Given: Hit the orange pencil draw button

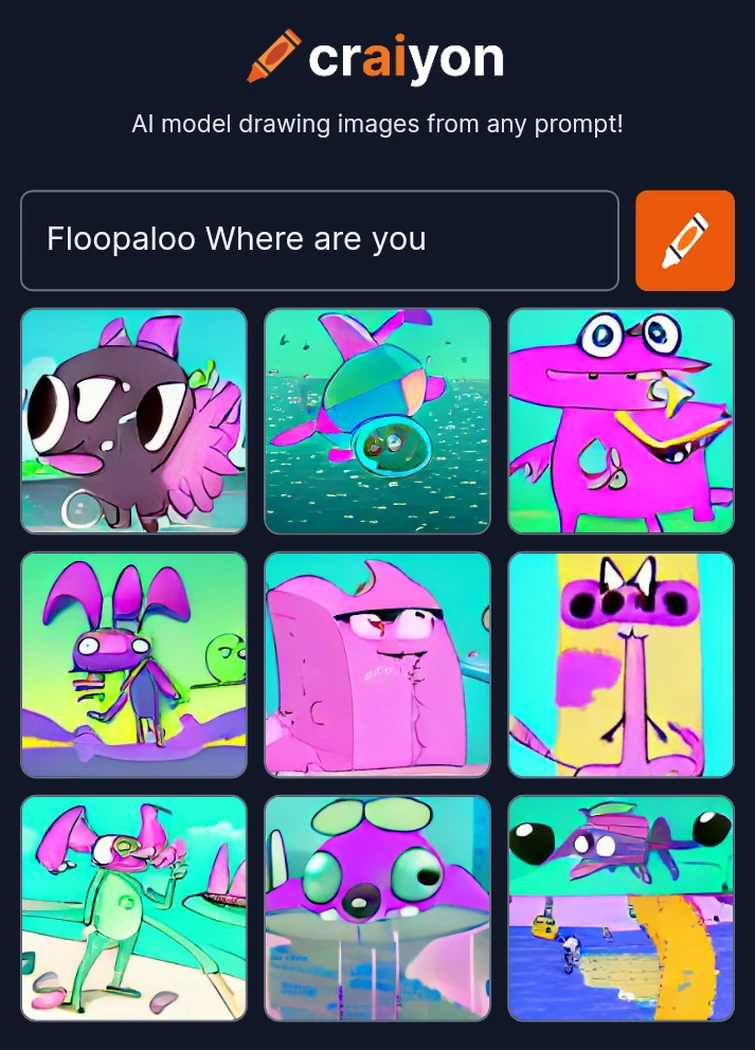Looking at the screenshot, I should (685, 240).
